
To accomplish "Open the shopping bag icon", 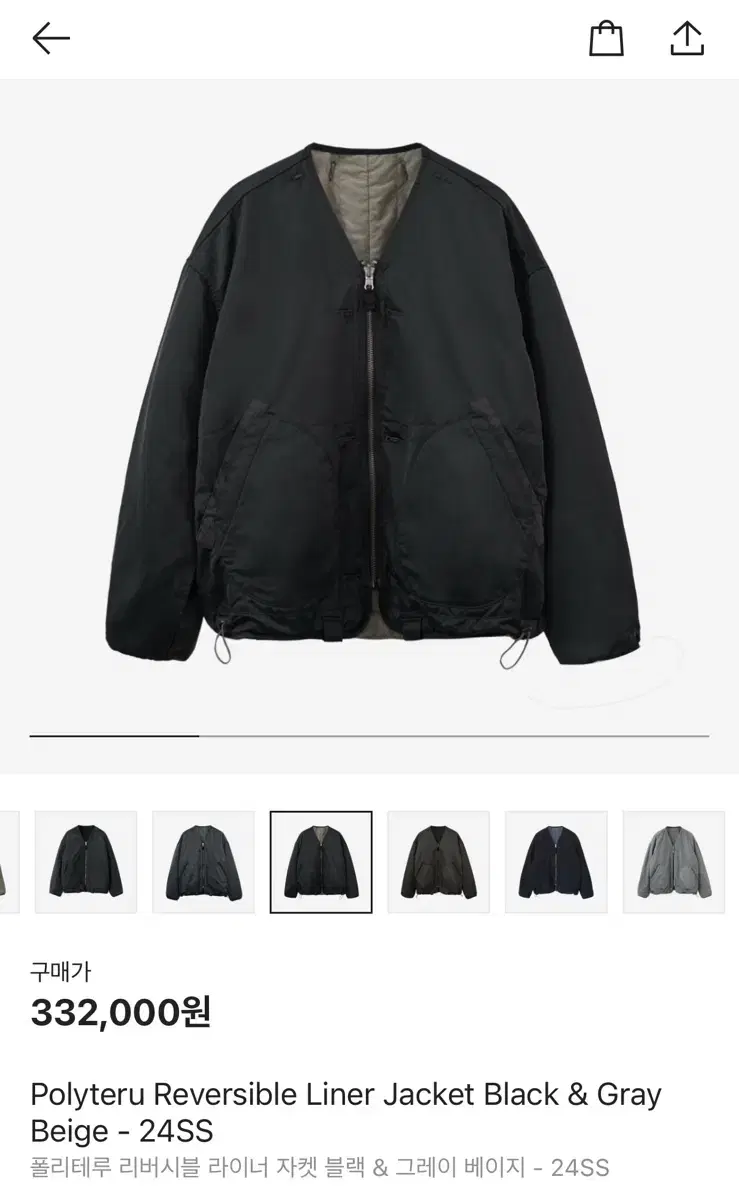I will [606, 39].
